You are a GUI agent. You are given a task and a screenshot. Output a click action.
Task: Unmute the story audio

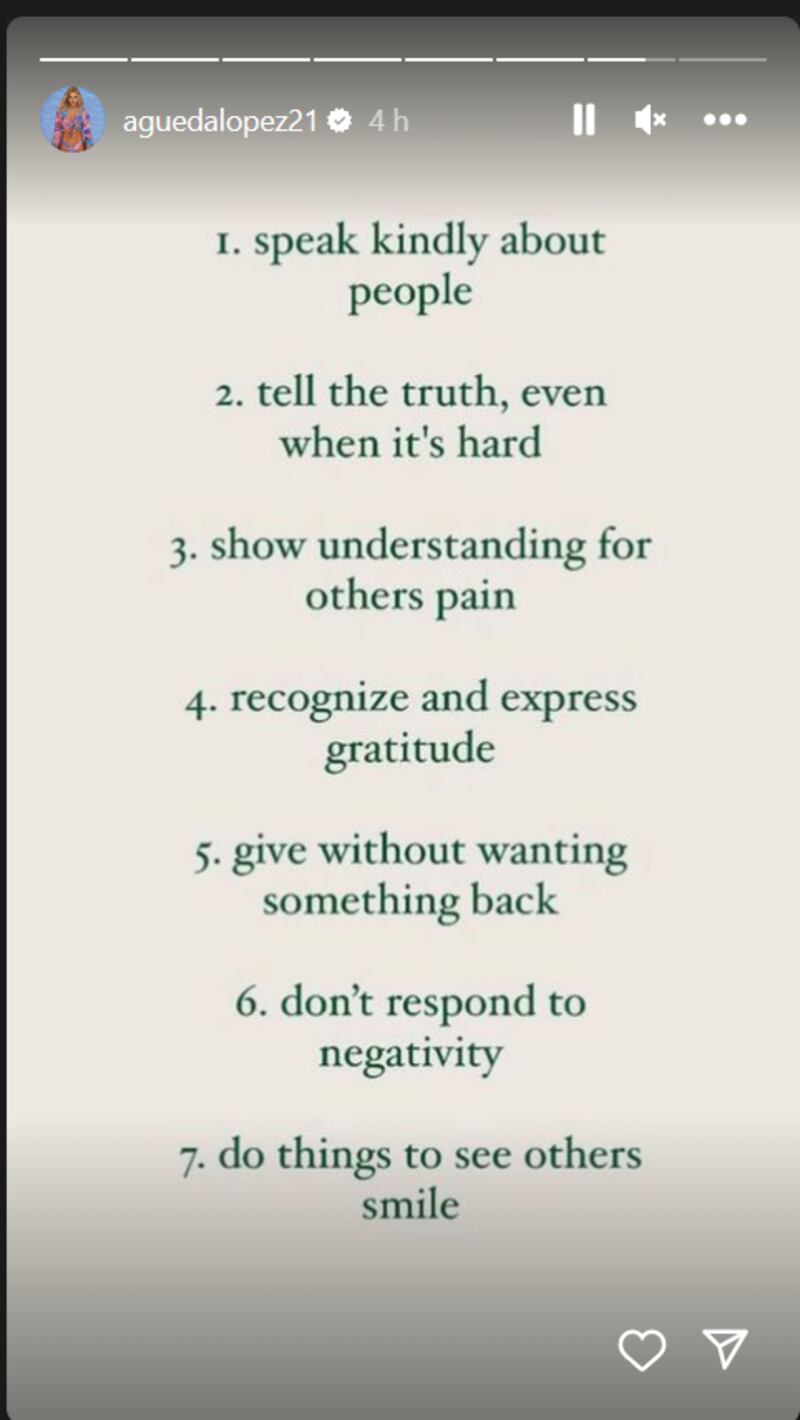click(650, 121)
